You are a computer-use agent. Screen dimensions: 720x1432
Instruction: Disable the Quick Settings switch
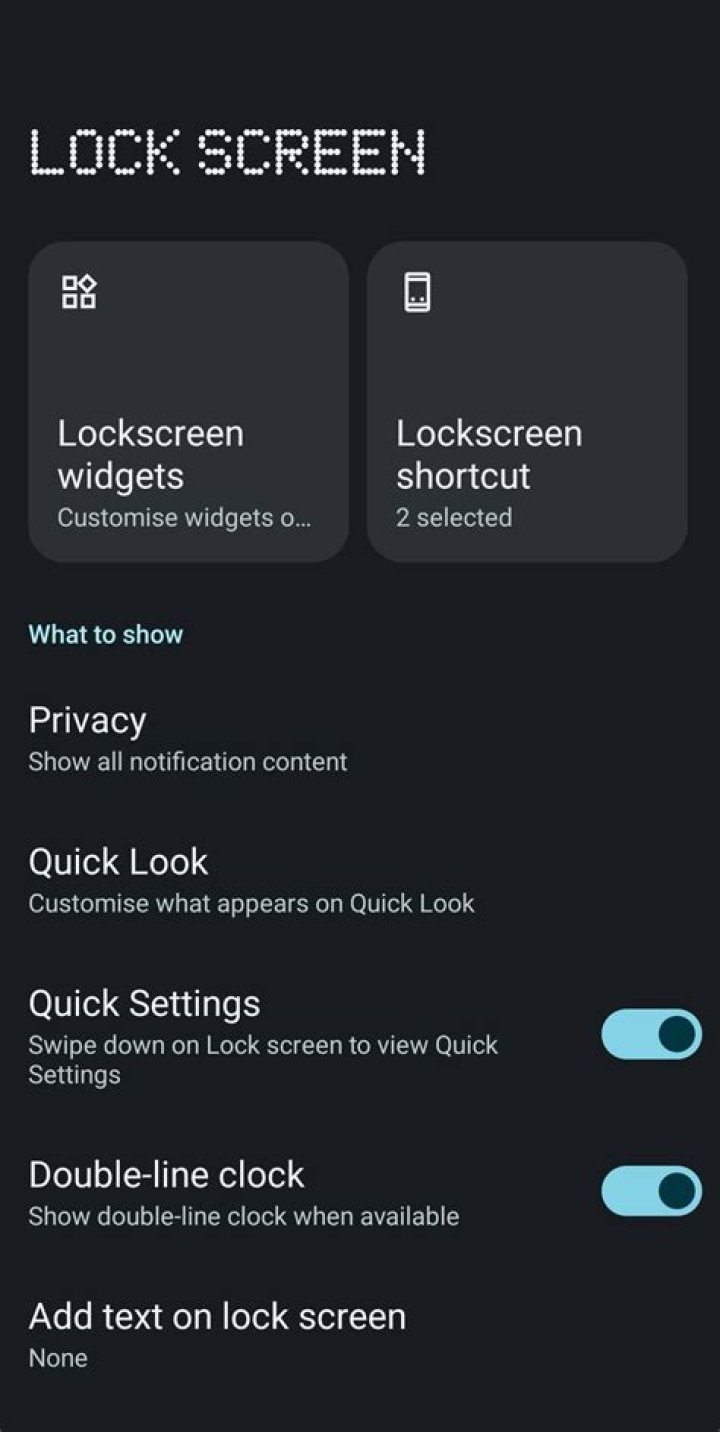(x=651, y=1034)
